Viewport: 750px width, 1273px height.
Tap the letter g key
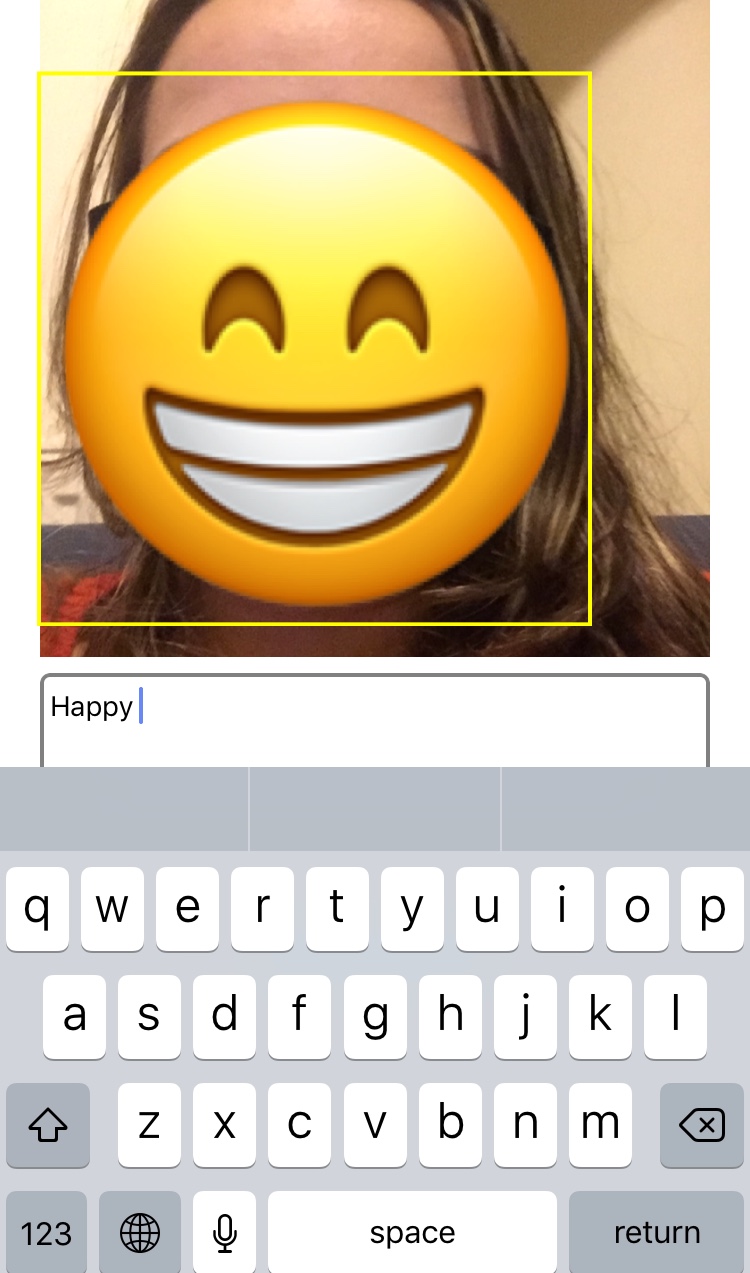pos(375,1016)
